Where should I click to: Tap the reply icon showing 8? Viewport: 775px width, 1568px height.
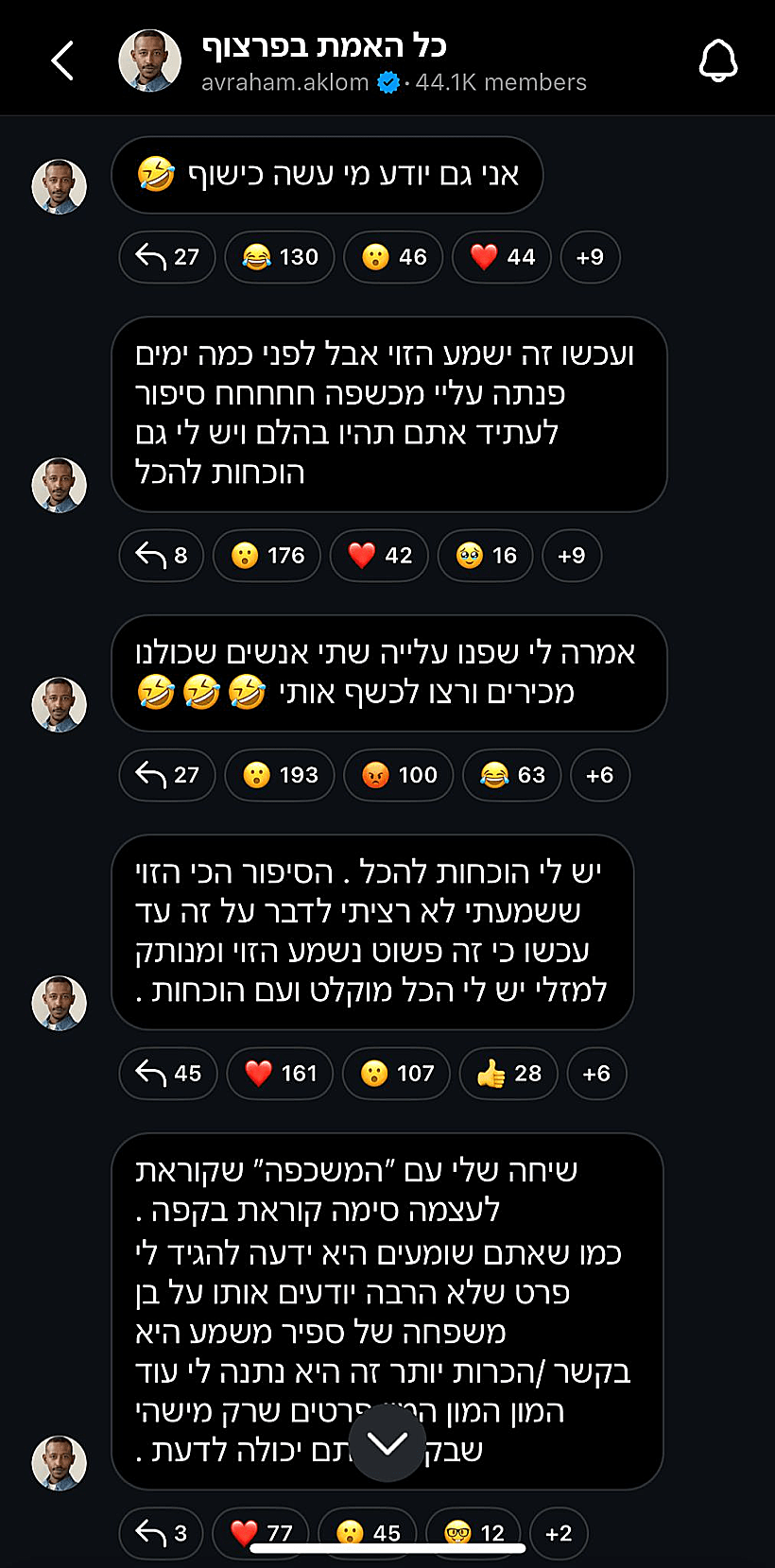pos(161,556)
